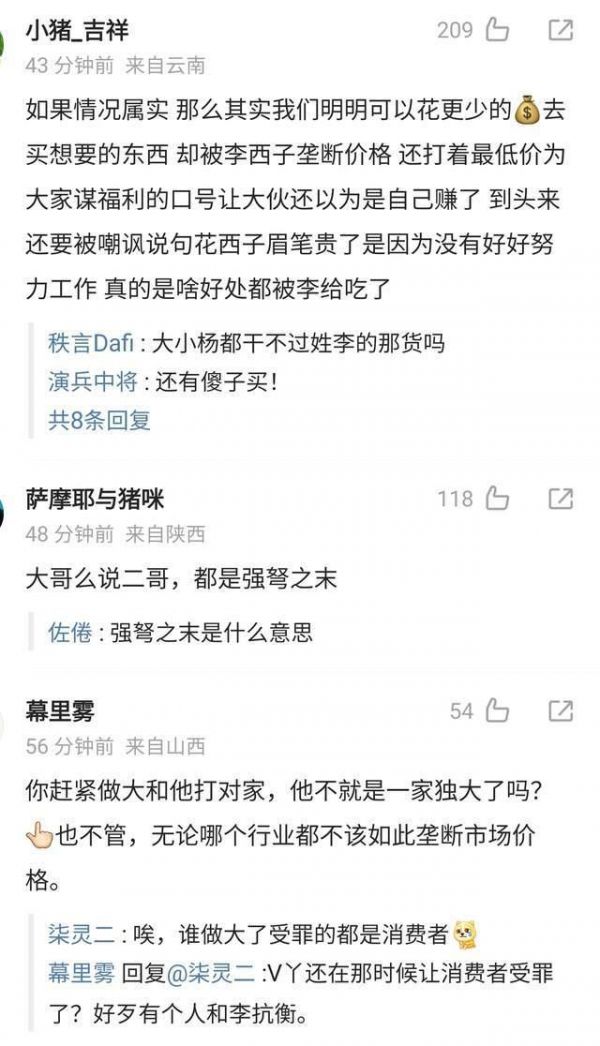Share the comment by 小猪_吉祥
600x1046 pixels.
[x=561, y=31]
